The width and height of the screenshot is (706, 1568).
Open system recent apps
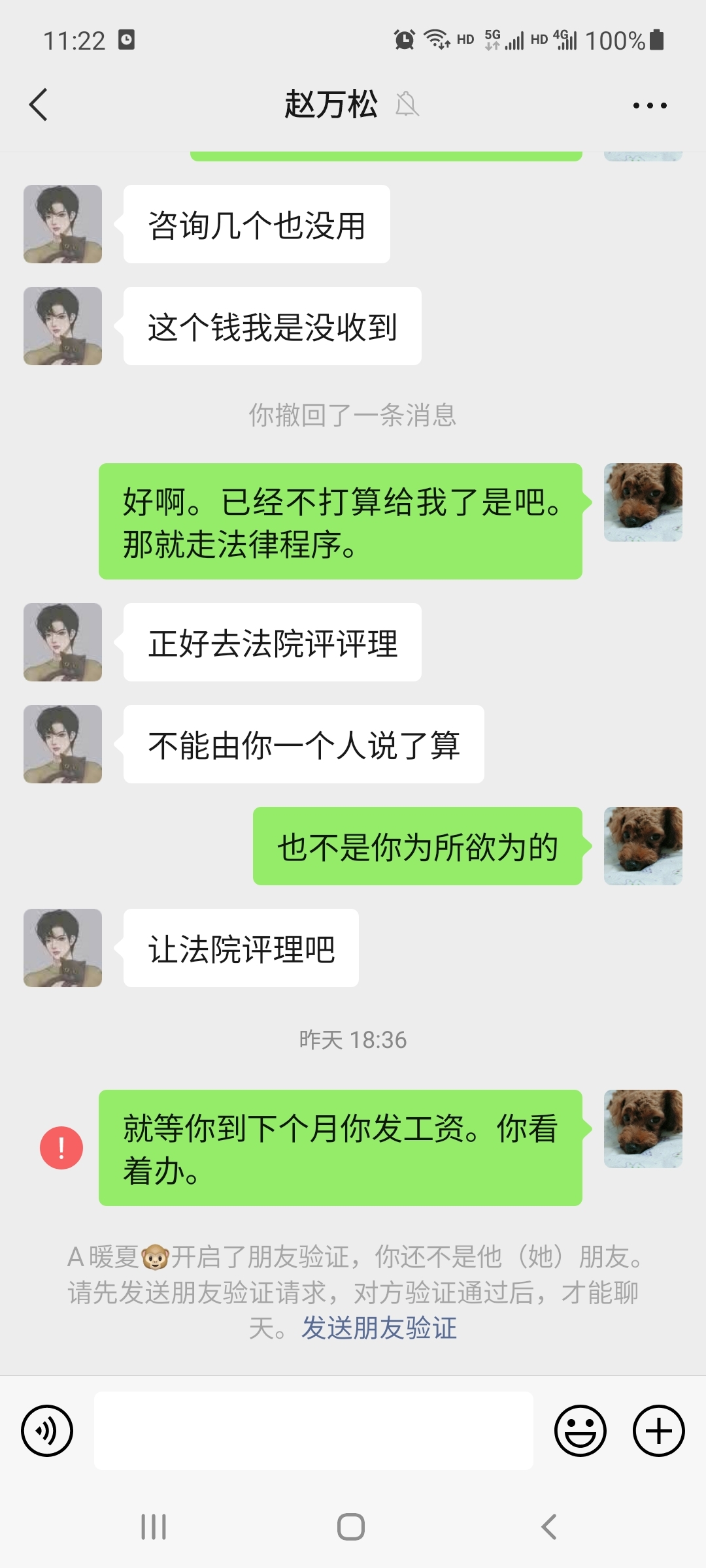[154, 1527]
